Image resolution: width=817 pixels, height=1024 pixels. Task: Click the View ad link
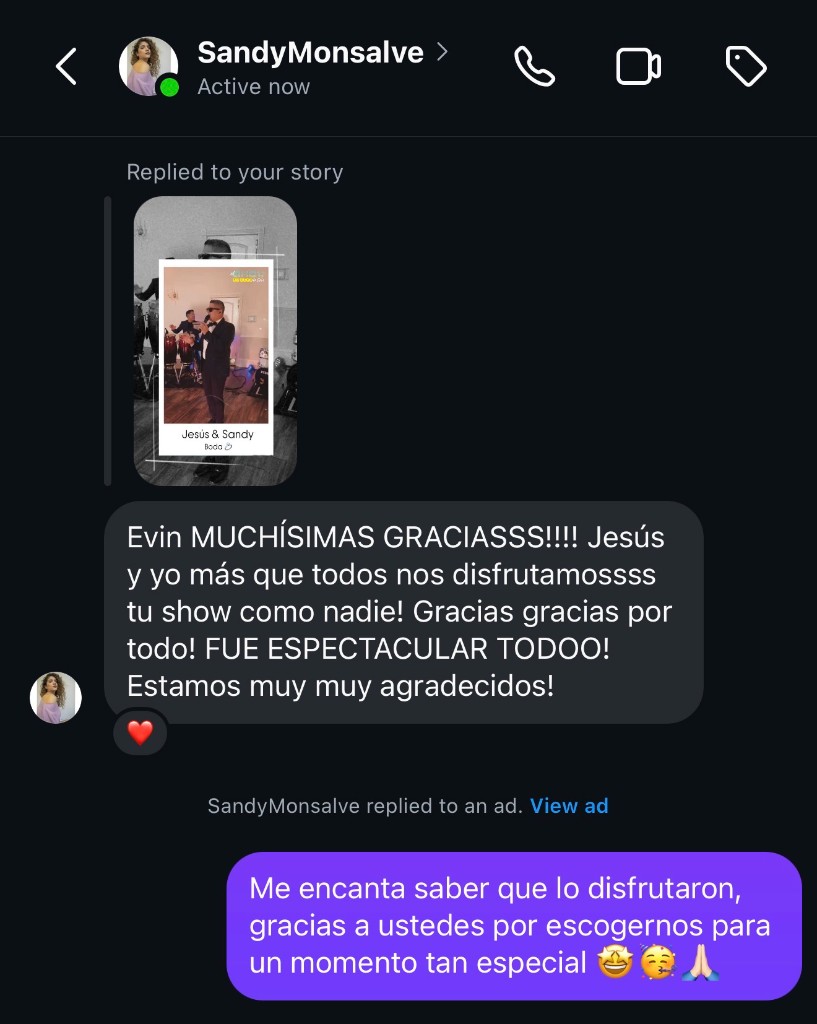pyautogui.click(x=569, y=805)
